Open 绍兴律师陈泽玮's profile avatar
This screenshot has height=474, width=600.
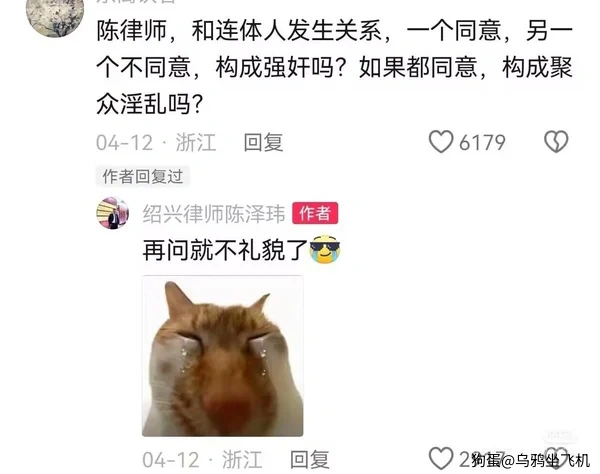click(x=112, y=213)
